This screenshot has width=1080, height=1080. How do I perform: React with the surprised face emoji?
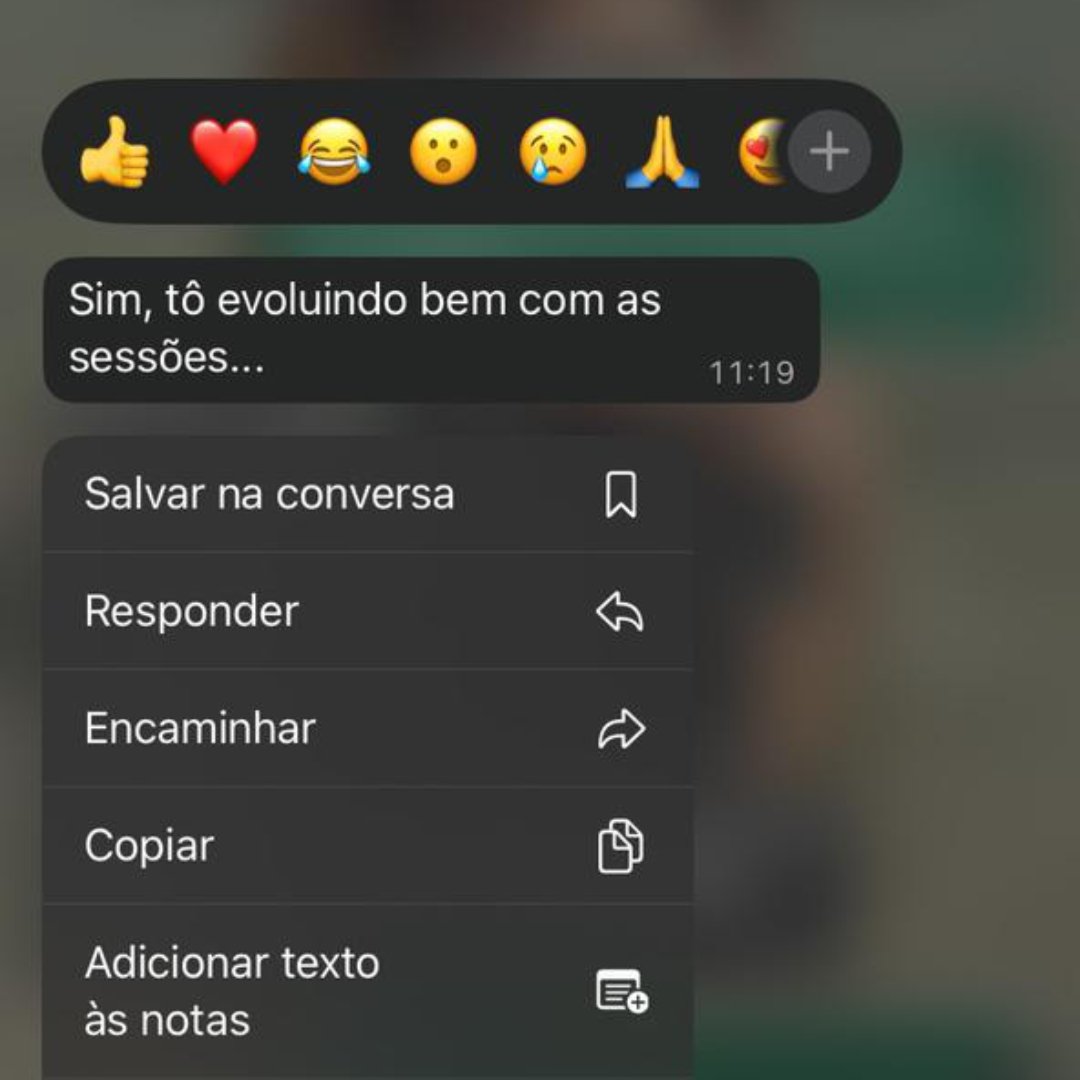coord(443,152)
